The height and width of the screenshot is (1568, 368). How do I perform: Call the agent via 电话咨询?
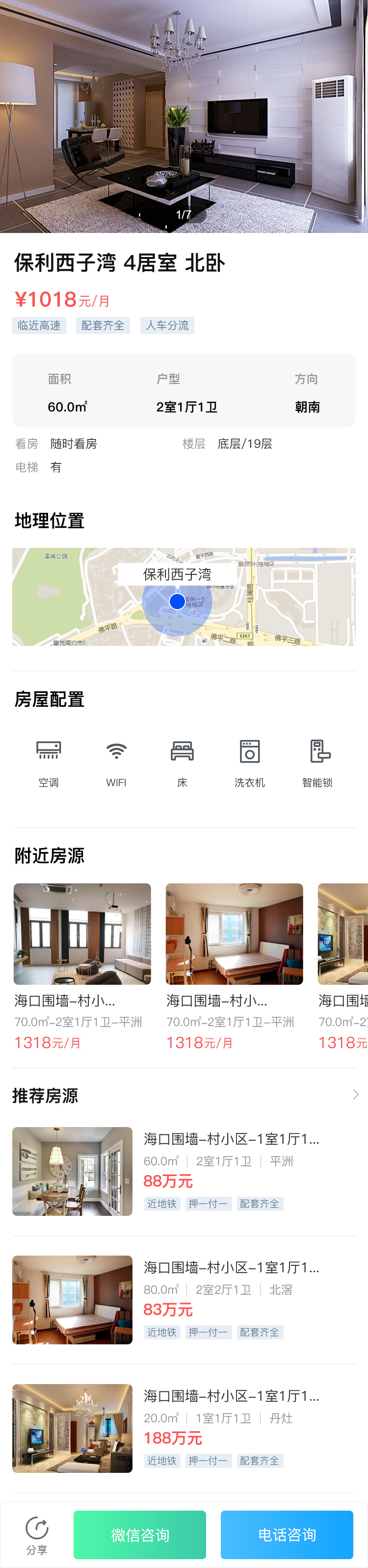pos(287,1535)
